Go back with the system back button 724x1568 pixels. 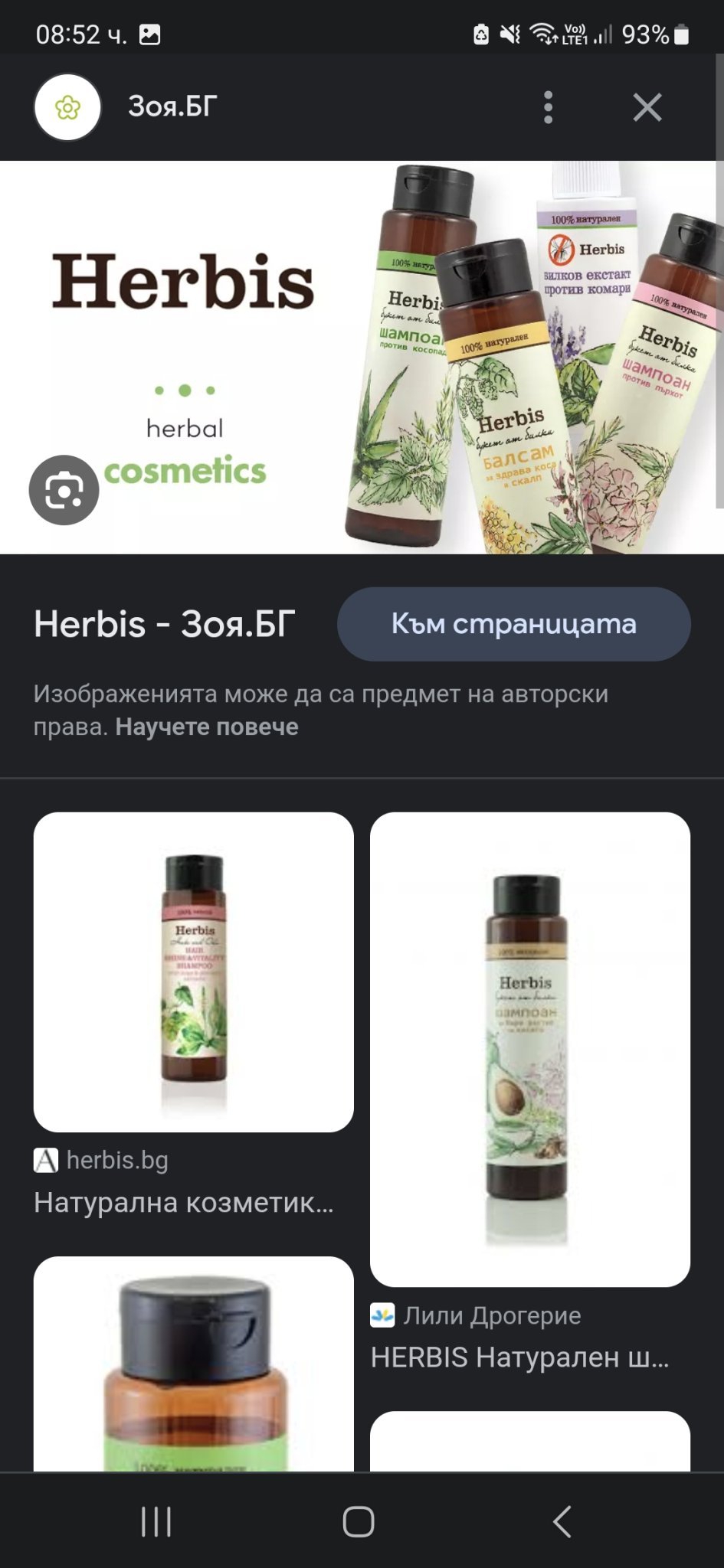click(562, 1521)
